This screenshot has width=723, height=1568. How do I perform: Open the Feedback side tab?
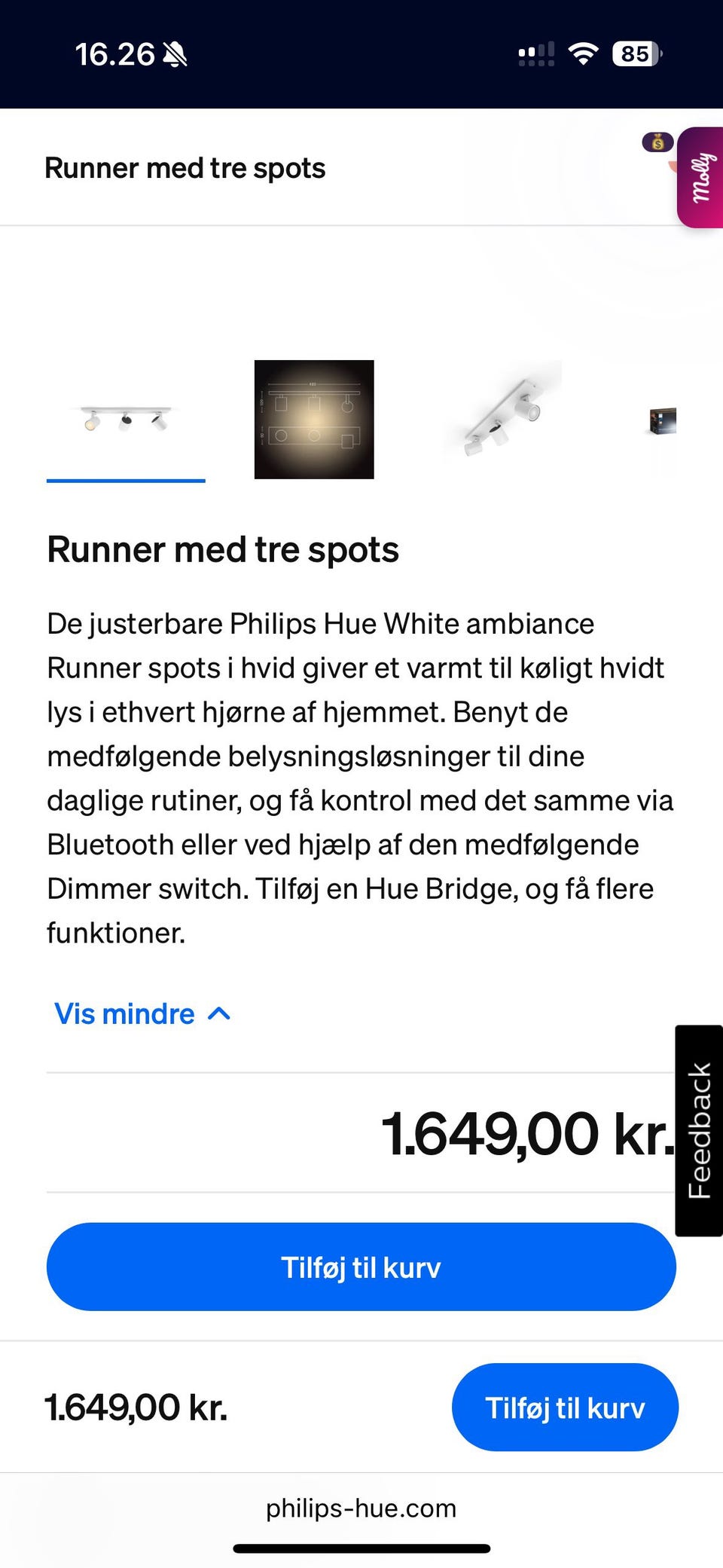pos(700,1130)
